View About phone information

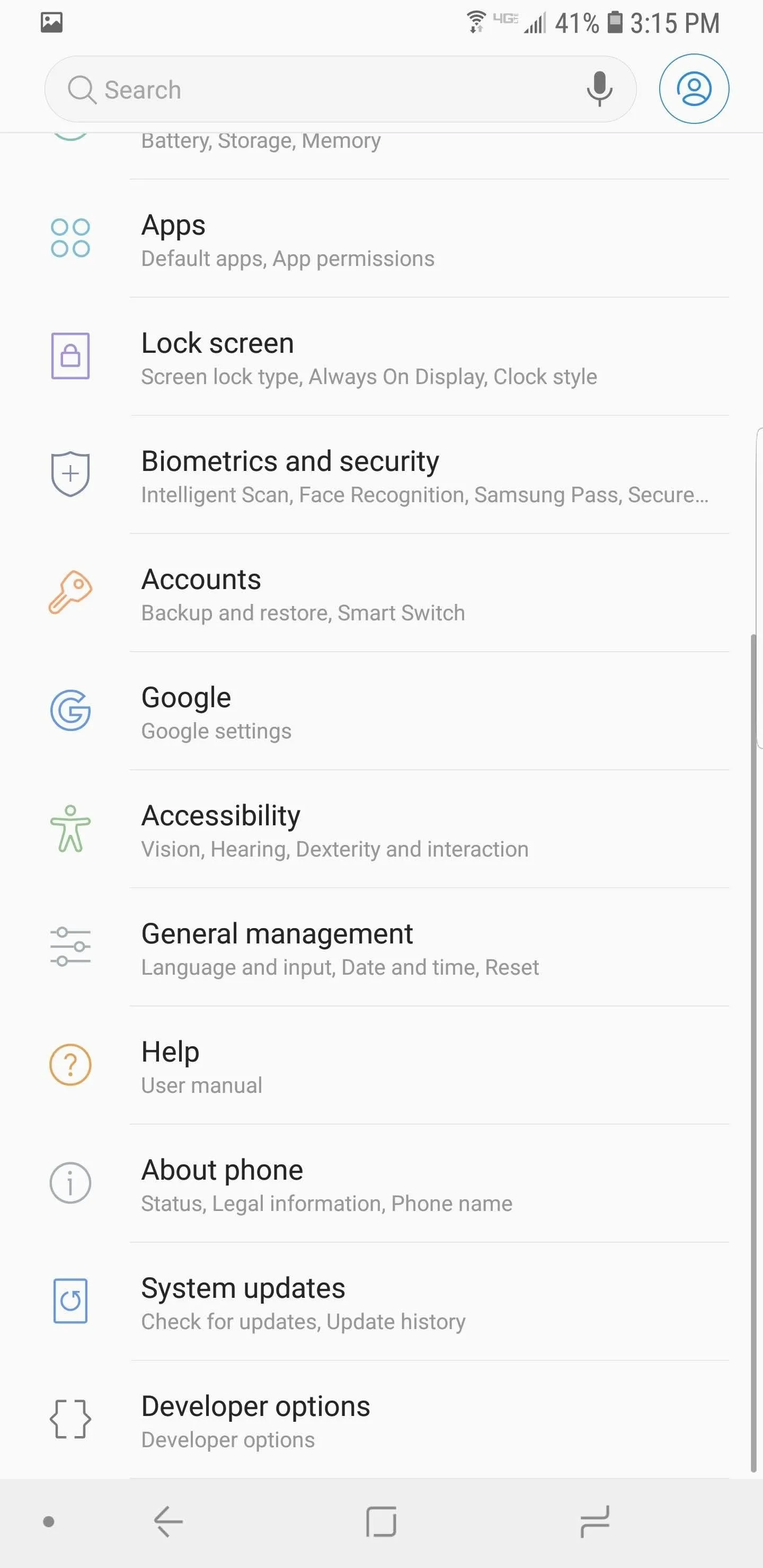pos(381,1183)
